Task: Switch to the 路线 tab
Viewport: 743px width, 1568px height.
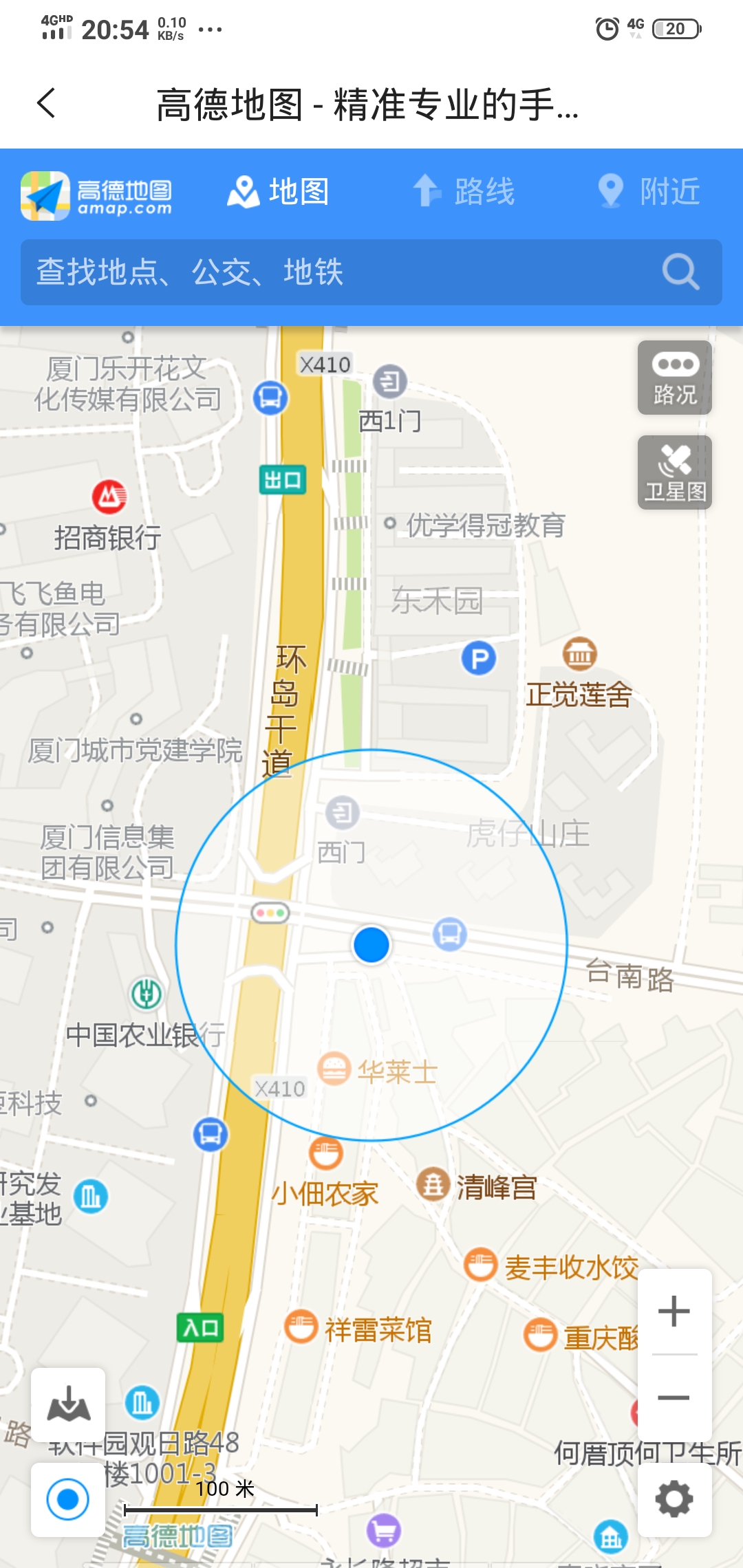Action: tap(464, 191)
